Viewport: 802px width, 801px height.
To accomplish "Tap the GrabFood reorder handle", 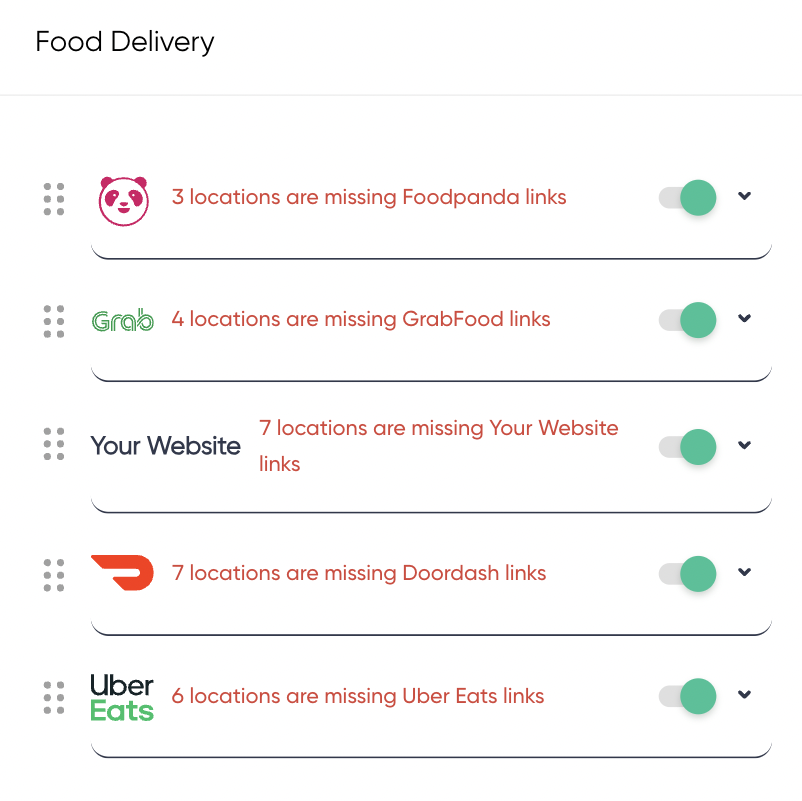I will pyautogui.click(x=54, y=321).
